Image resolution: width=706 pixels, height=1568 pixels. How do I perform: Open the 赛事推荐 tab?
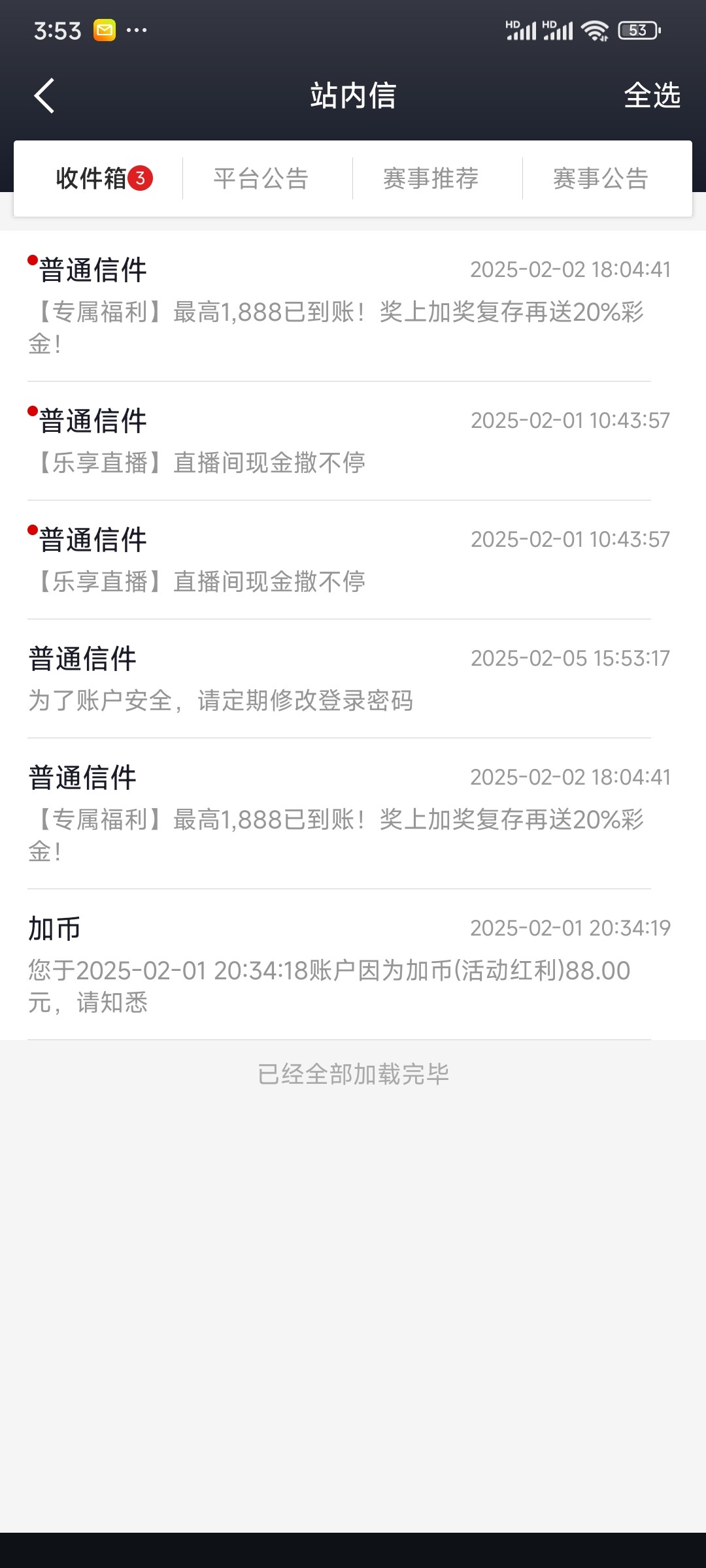pyautogui.click(x=431, y=178)
